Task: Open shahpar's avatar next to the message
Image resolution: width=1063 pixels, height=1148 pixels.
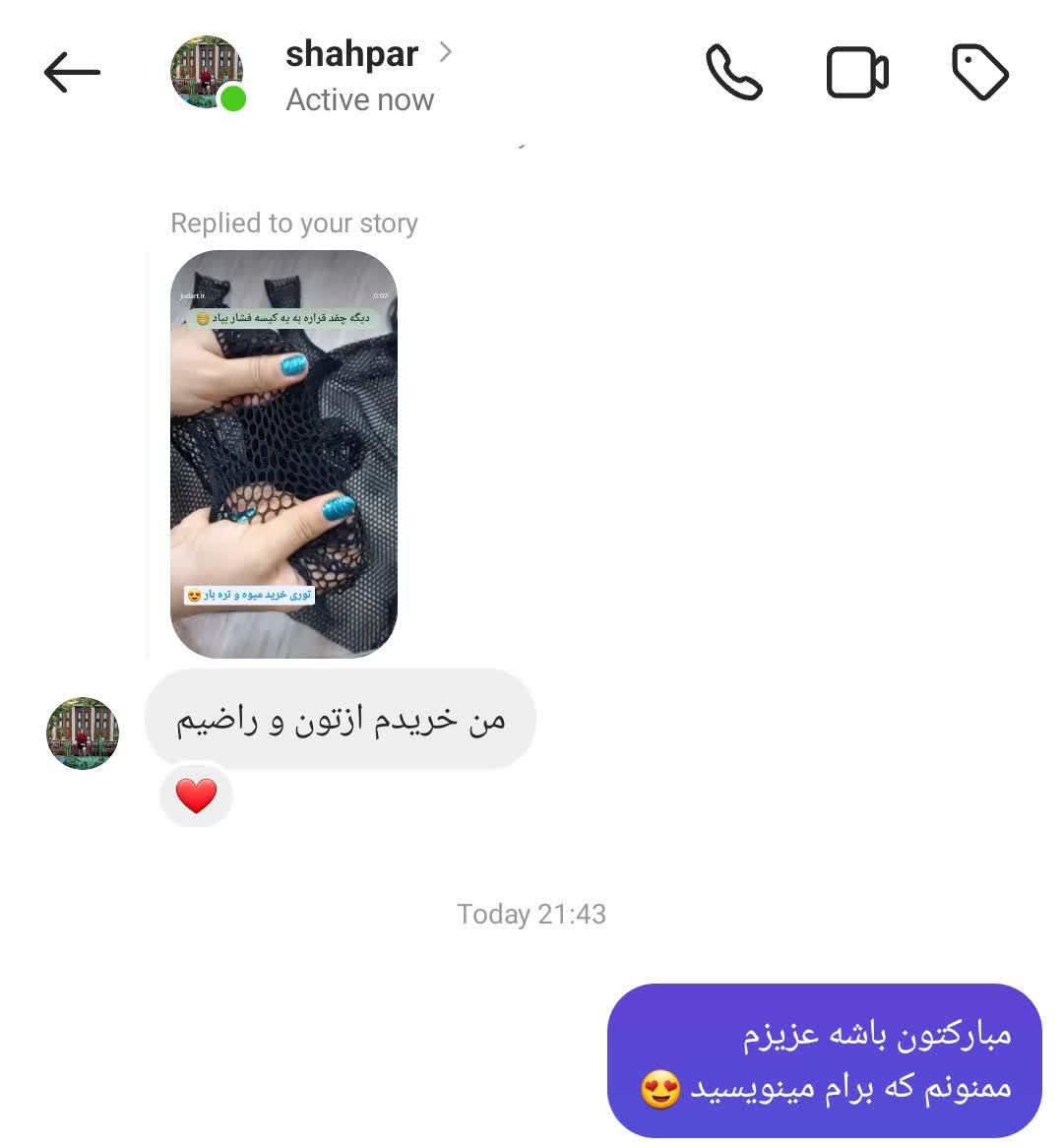Action: pos(83,733)
